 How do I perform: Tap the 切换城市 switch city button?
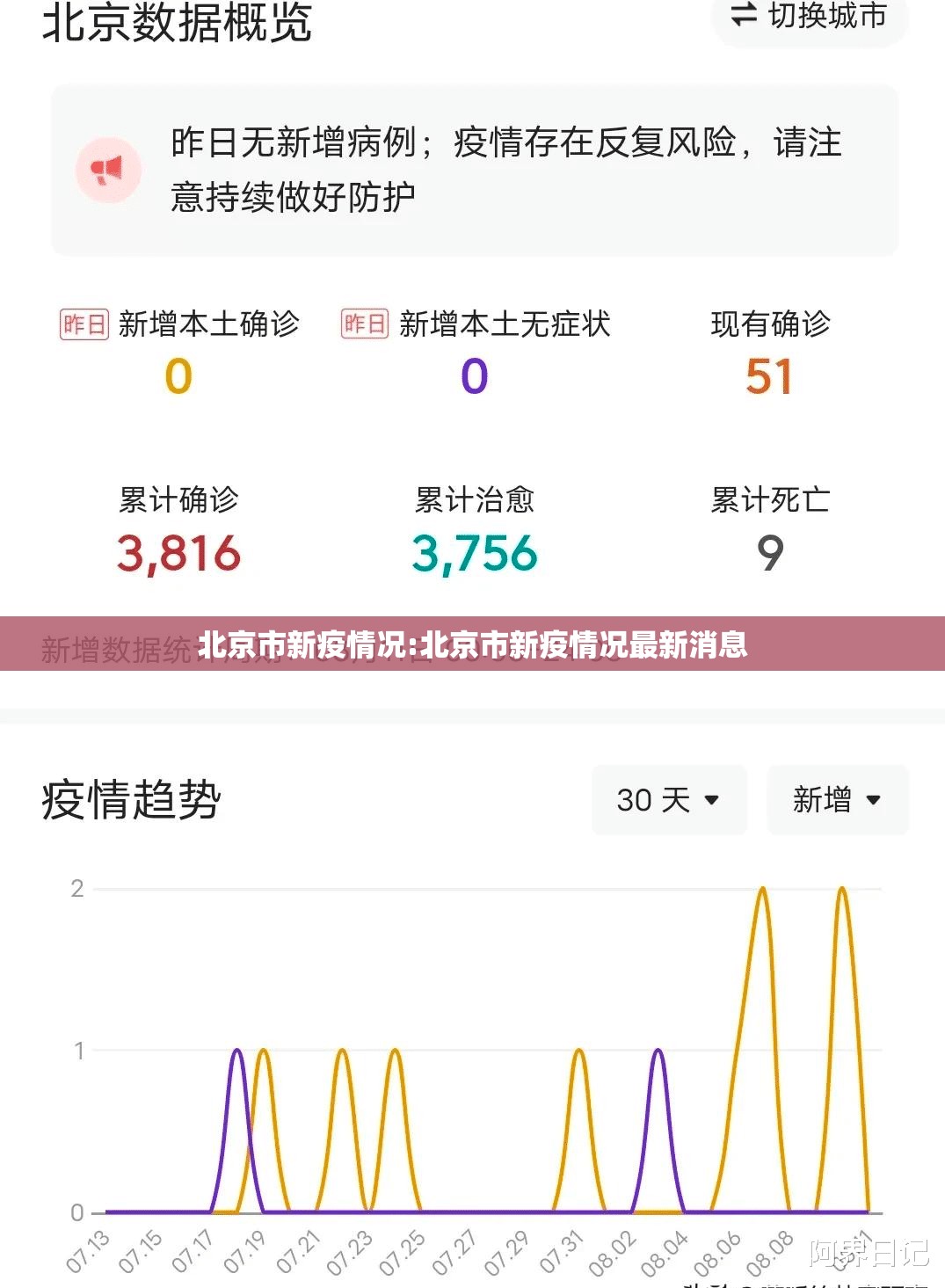click(x=809, y=16)
